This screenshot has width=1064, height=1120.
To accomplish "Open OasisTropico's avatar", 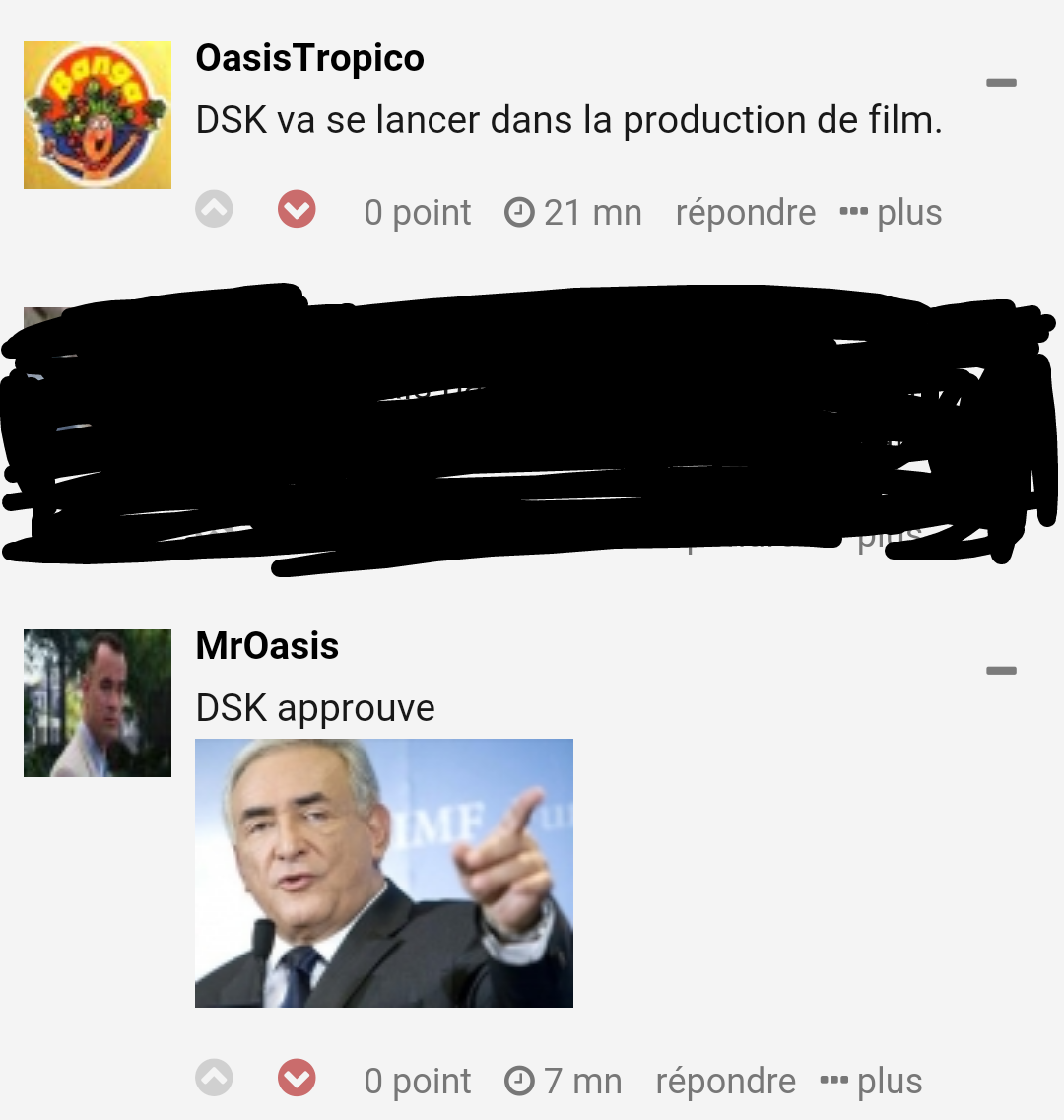I will 98,114.
